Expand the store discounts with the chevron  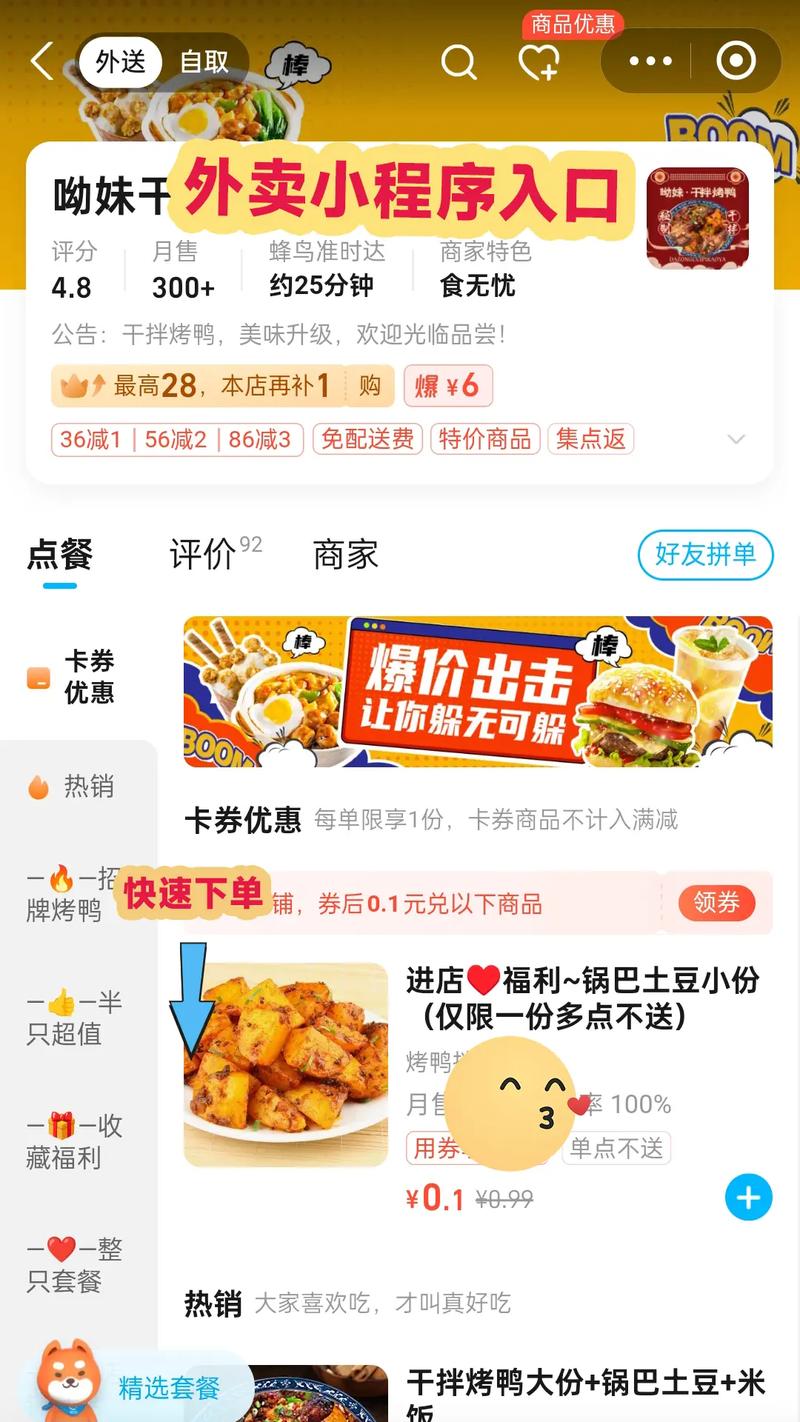tap(737, 439)
